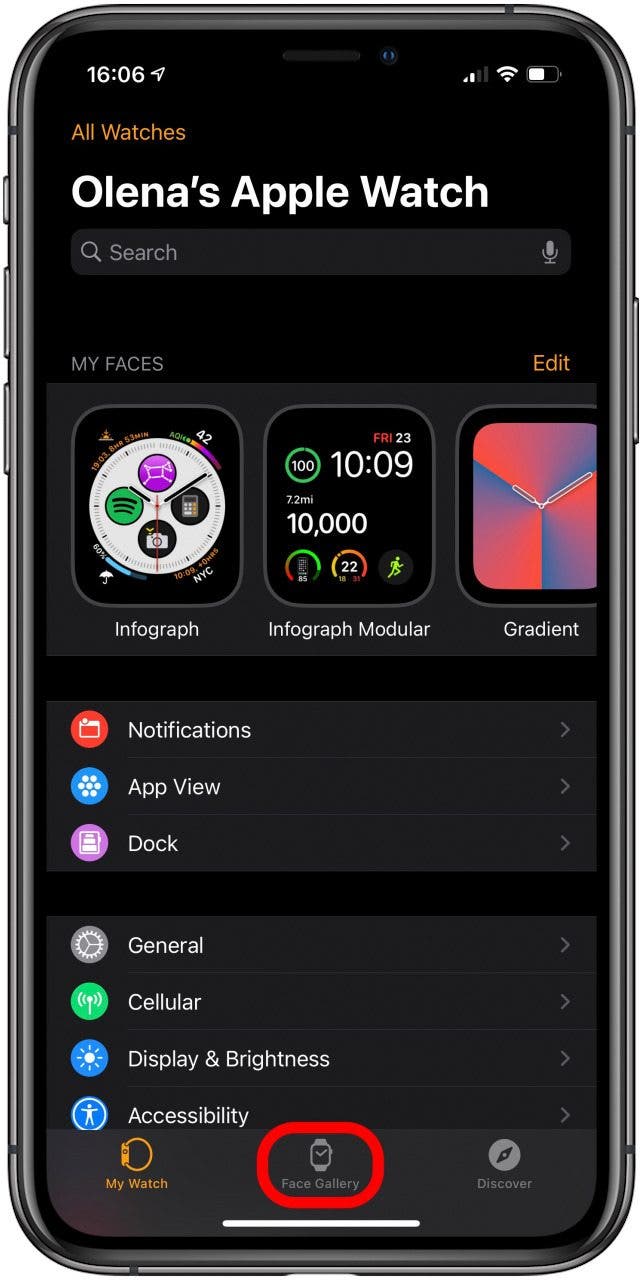Switch to the My Watch tab
Image resolution: width=642 pixels, height=1280 pixels.
click(x=137, y=1165)
